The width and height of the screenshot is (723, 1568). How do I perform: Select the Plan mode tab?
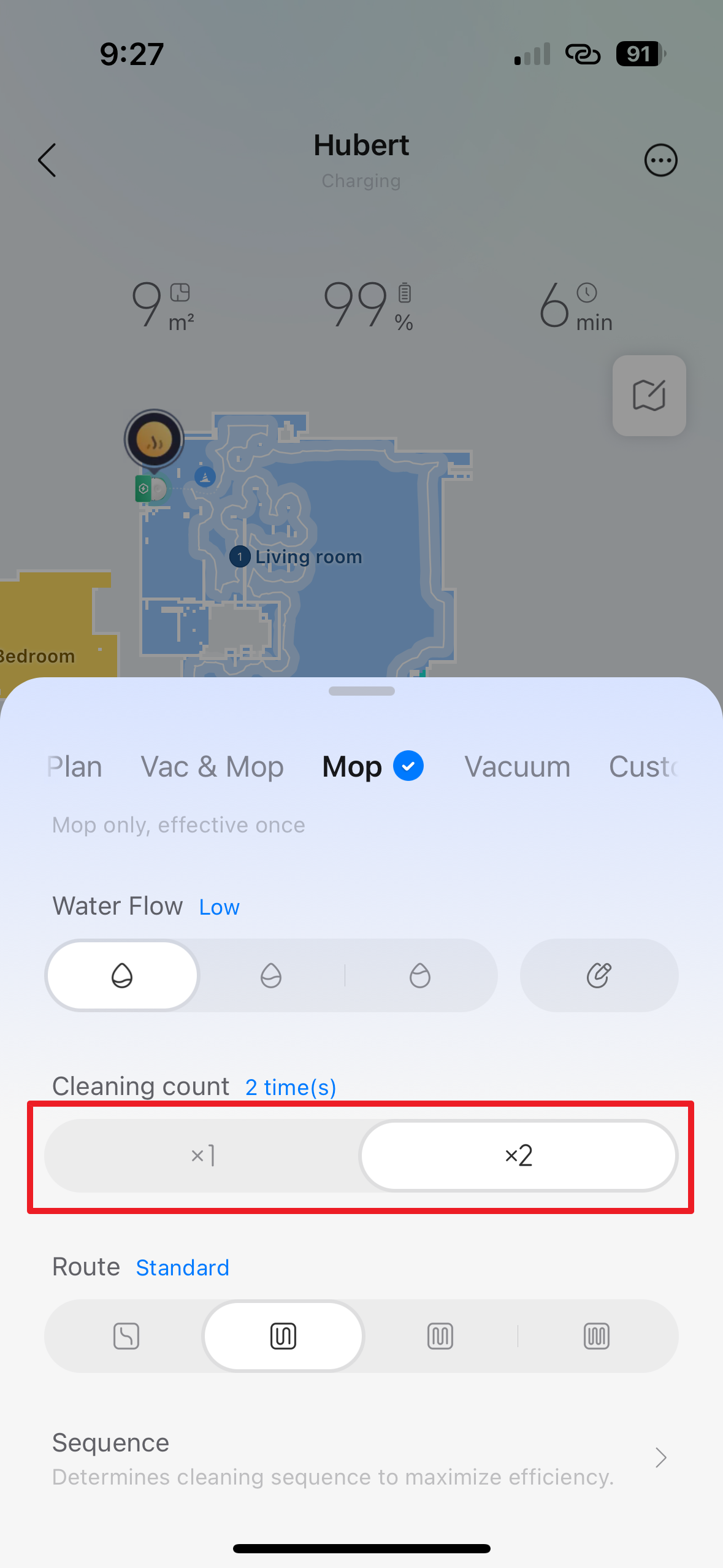(75, 767)
